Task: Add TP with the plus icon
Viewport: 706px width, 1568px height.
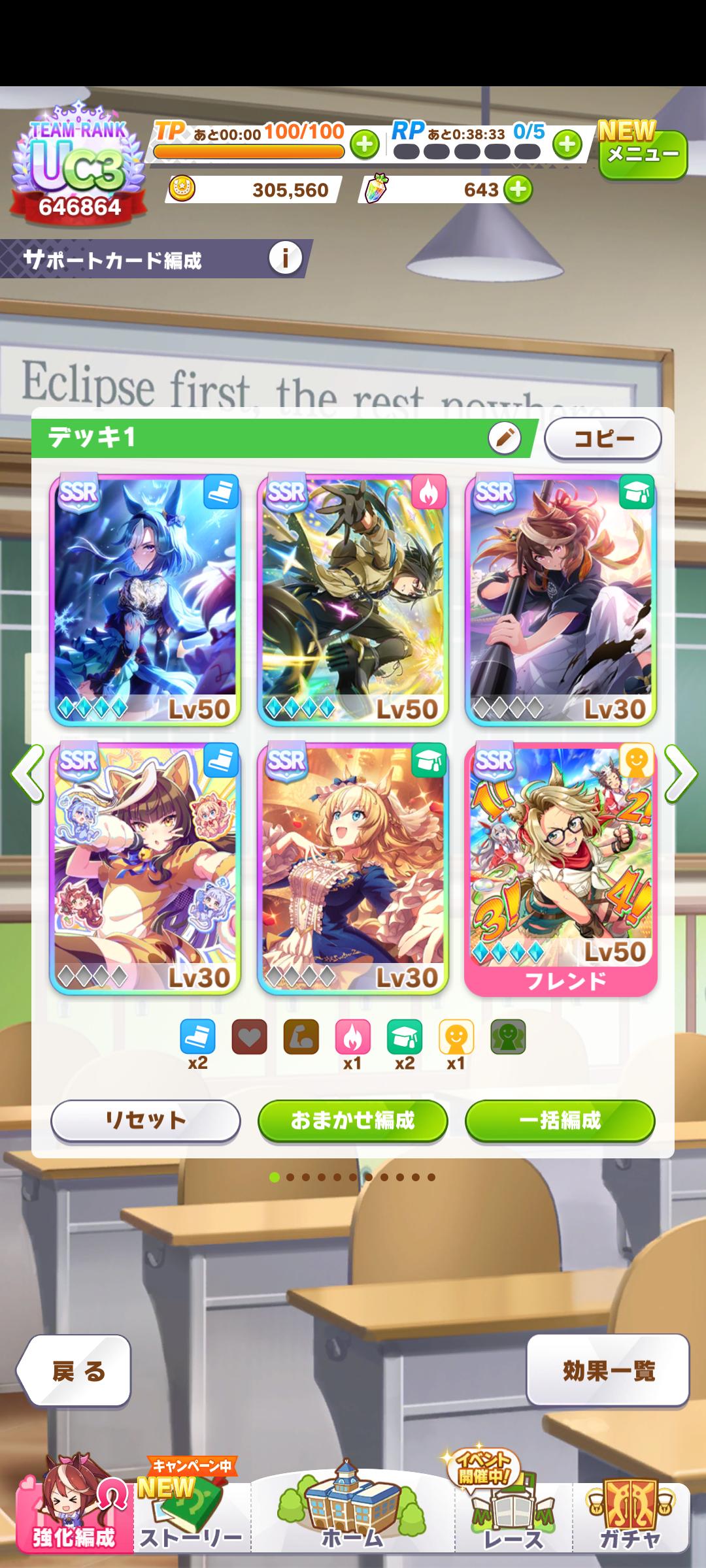Action: pos(364,144)
